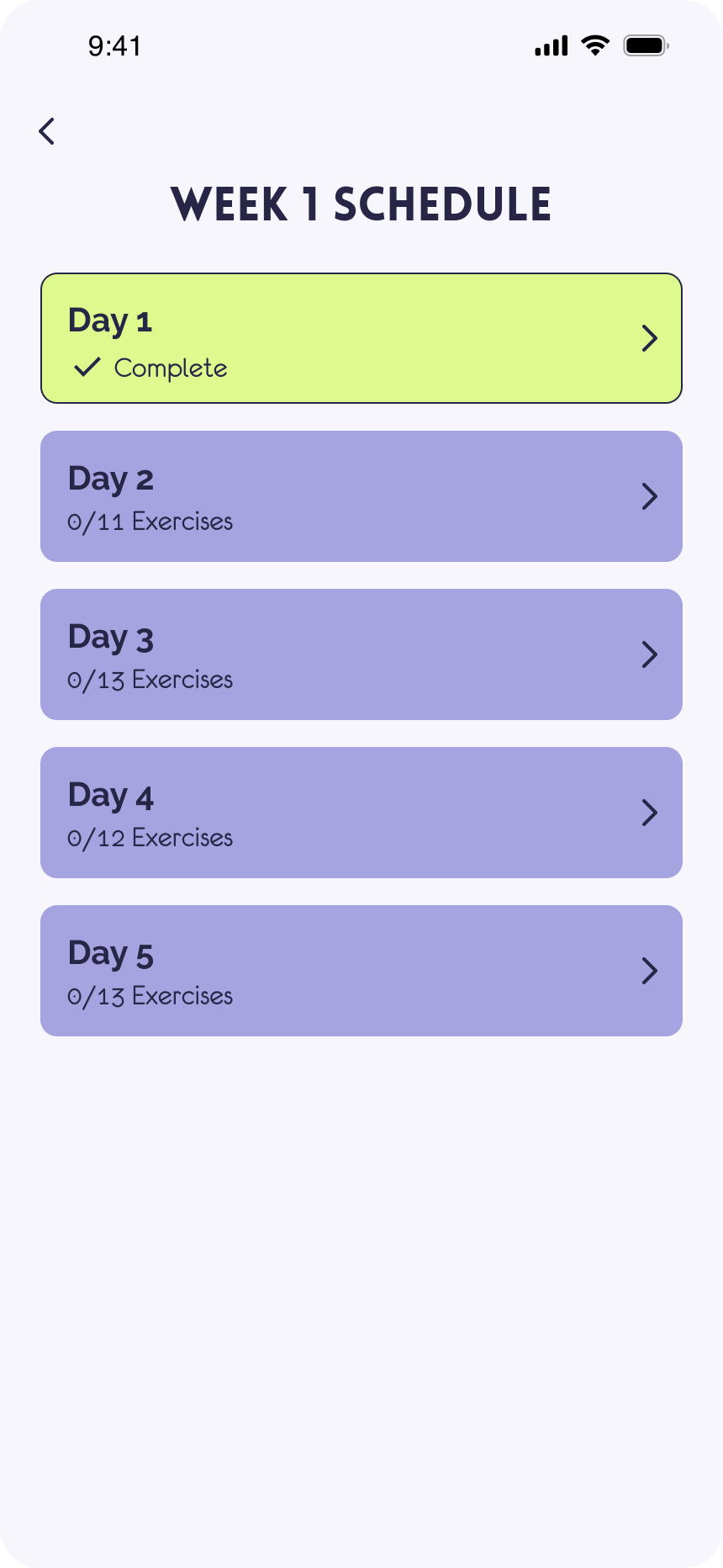This screenshot has width=723, height=1568.
Task: Expand Day 3 to view its exercises
Action: 361,654
